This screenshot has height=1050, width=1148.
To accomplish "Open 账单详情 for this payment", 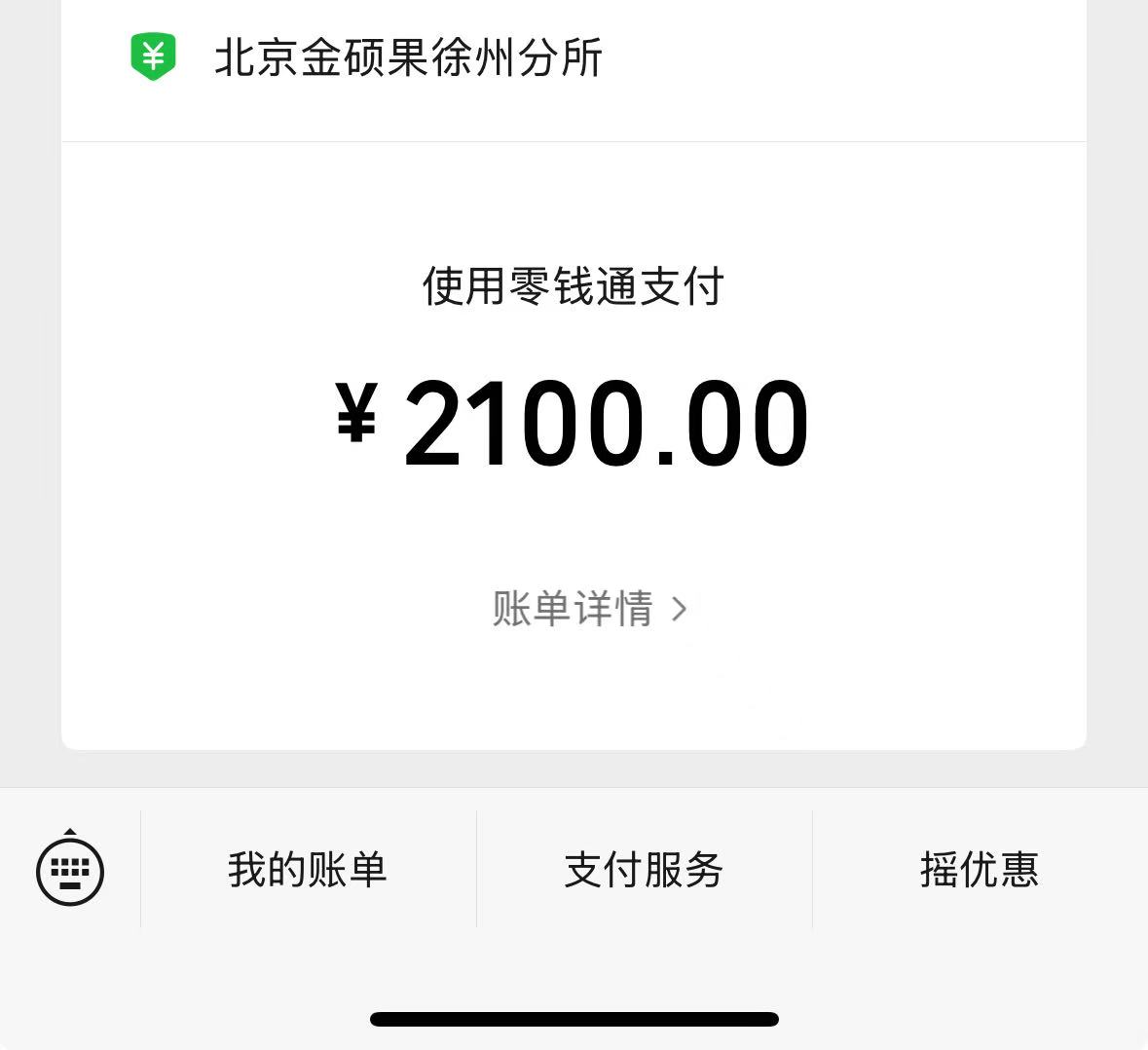I will point(588,610).
